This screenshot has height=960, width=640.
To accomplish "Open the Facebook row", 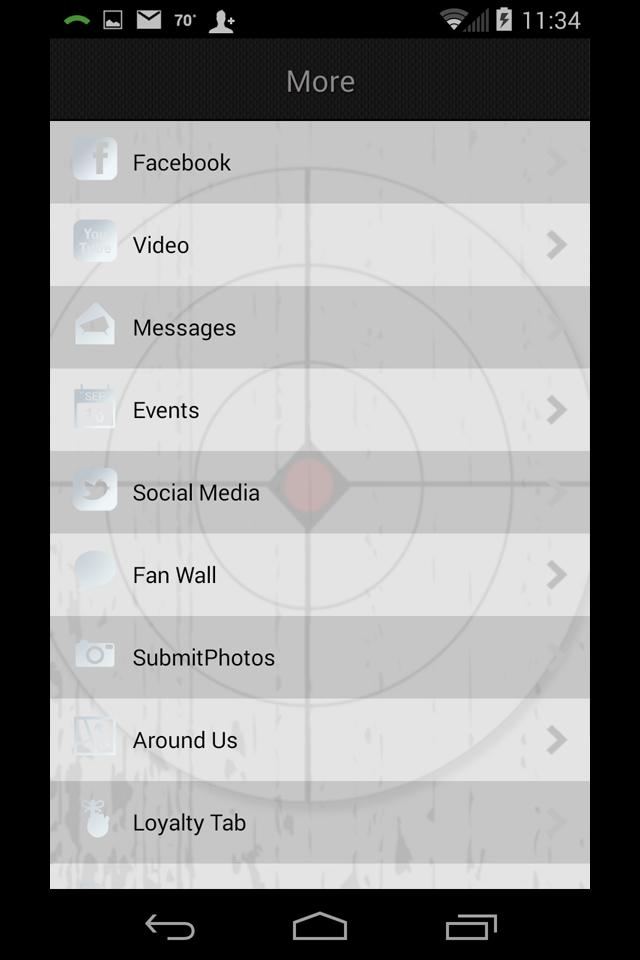I will (320, 163).
